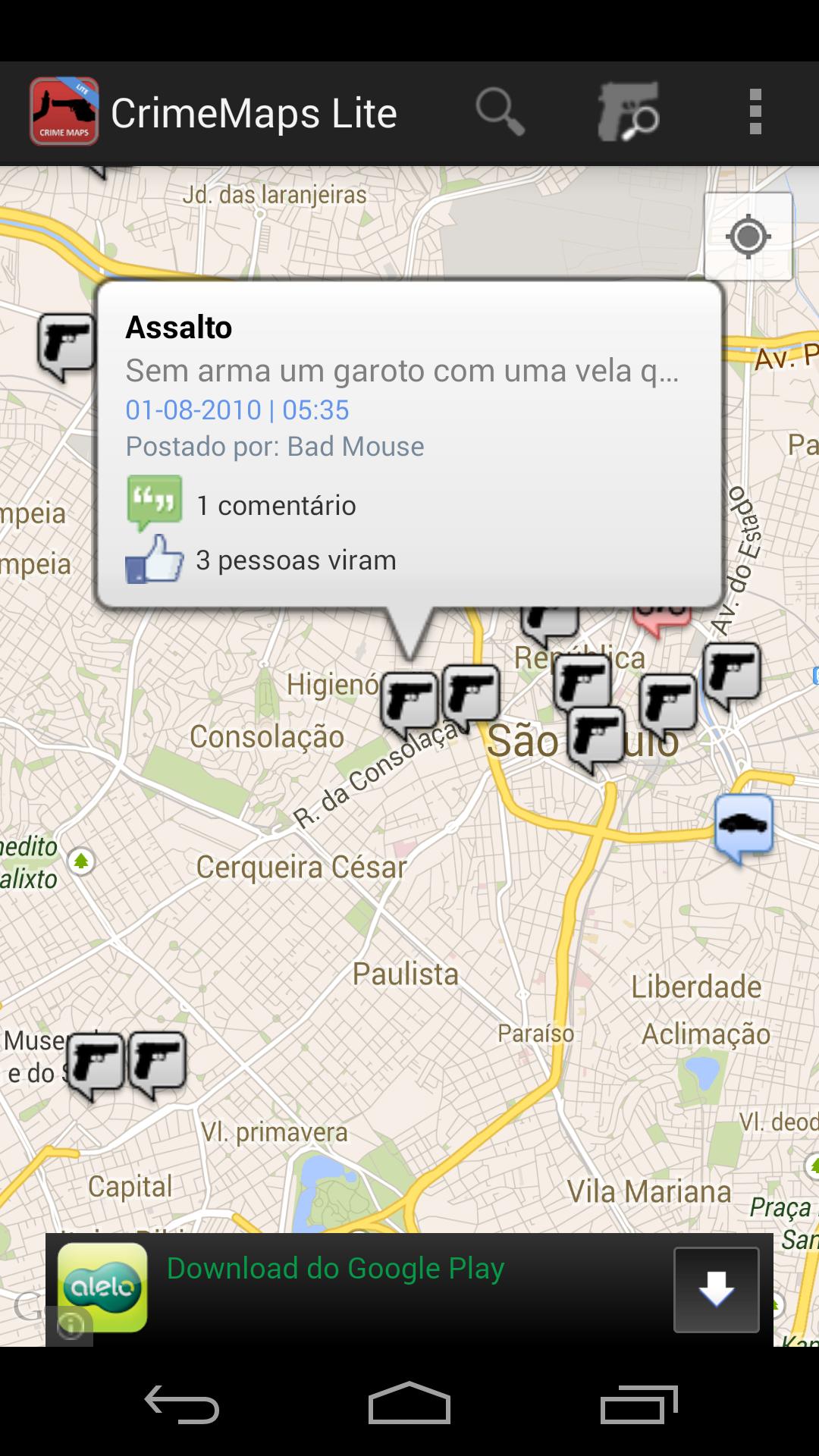Open the overflow menu with three dots
Viewport: 819px width, 1456px height.
[x=755, y=111]
